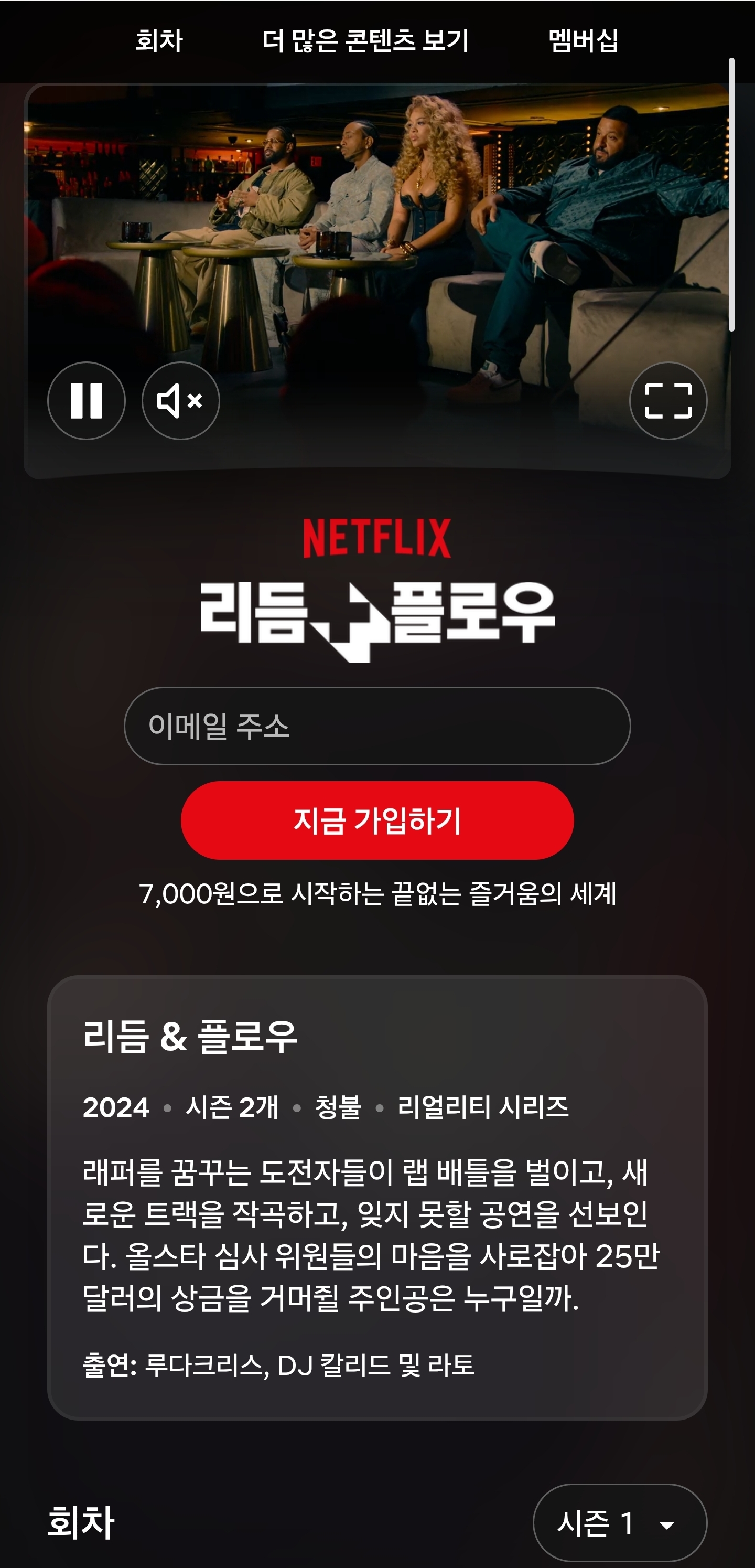Screen dimensions: 755x1568
Task: Switch to the 회차 tab
Action: (159, 41)
